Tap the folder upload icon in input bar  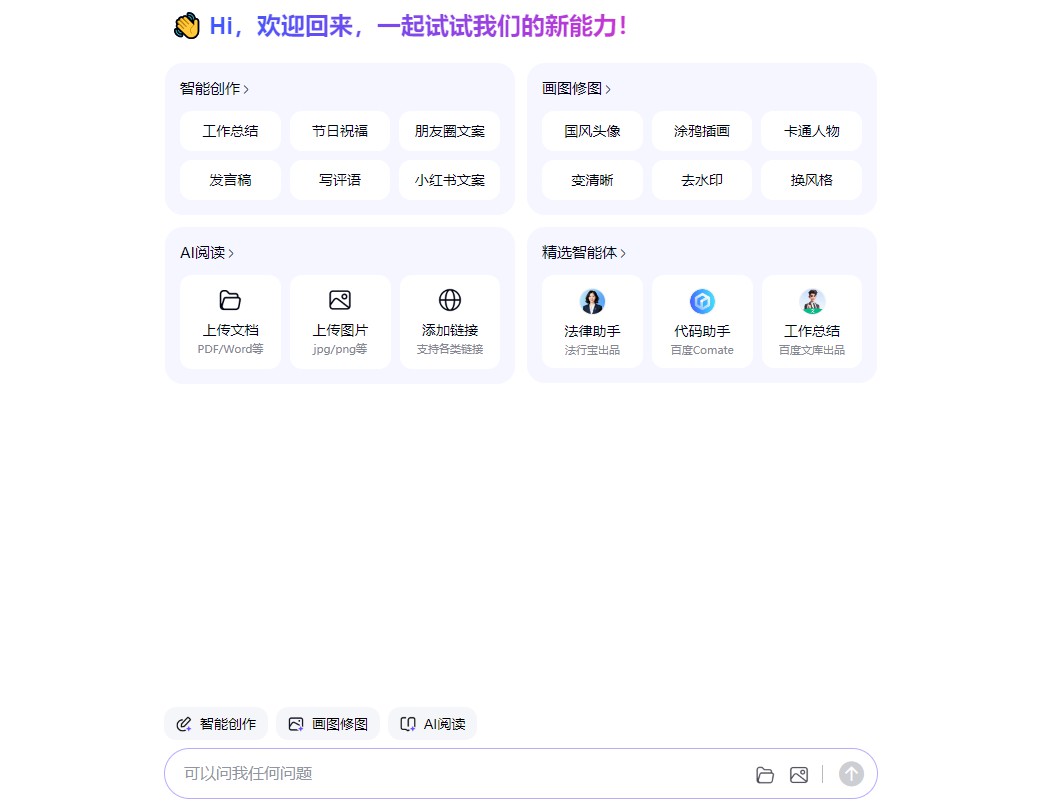point(765,775)
